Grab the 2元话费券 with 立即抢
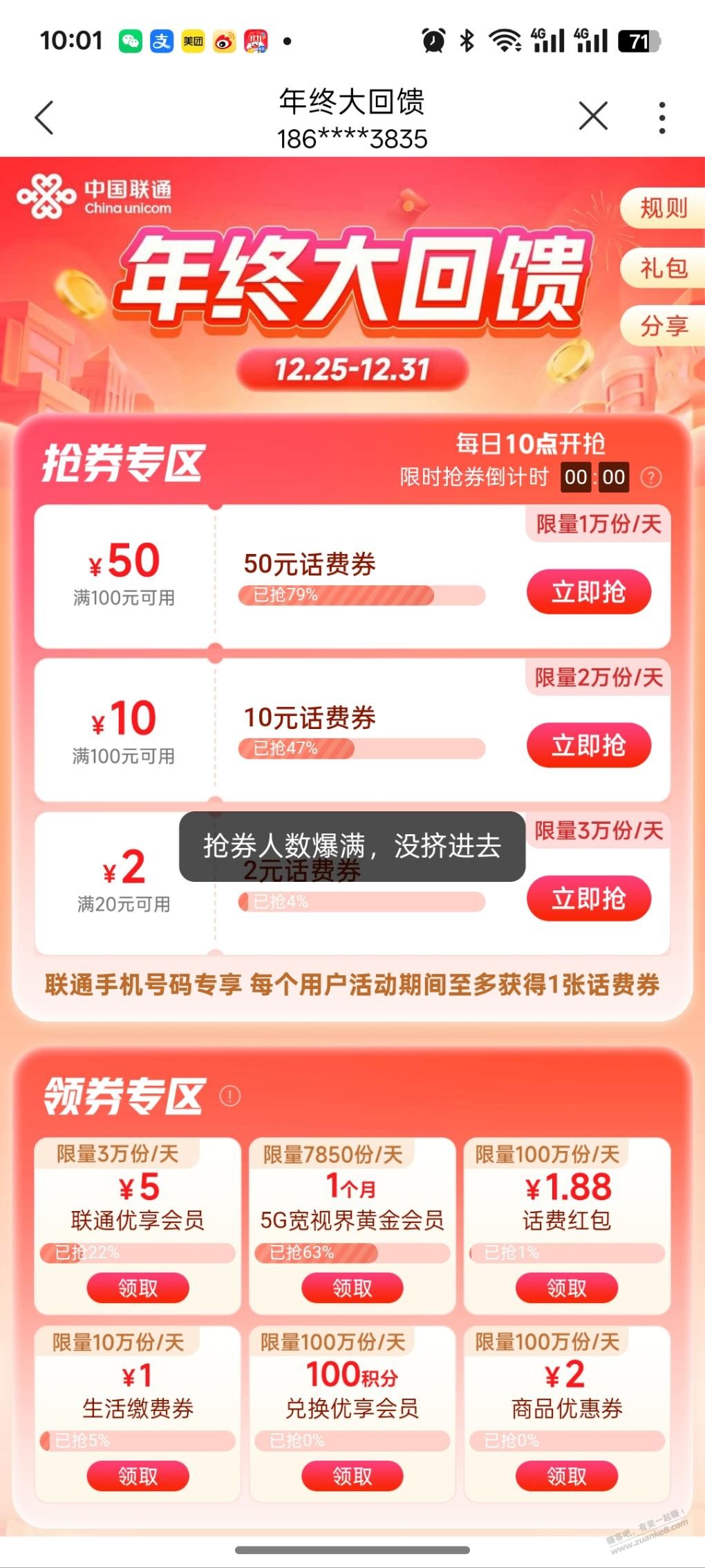The width and height of the screenshot is (705, 1568). 589,899
